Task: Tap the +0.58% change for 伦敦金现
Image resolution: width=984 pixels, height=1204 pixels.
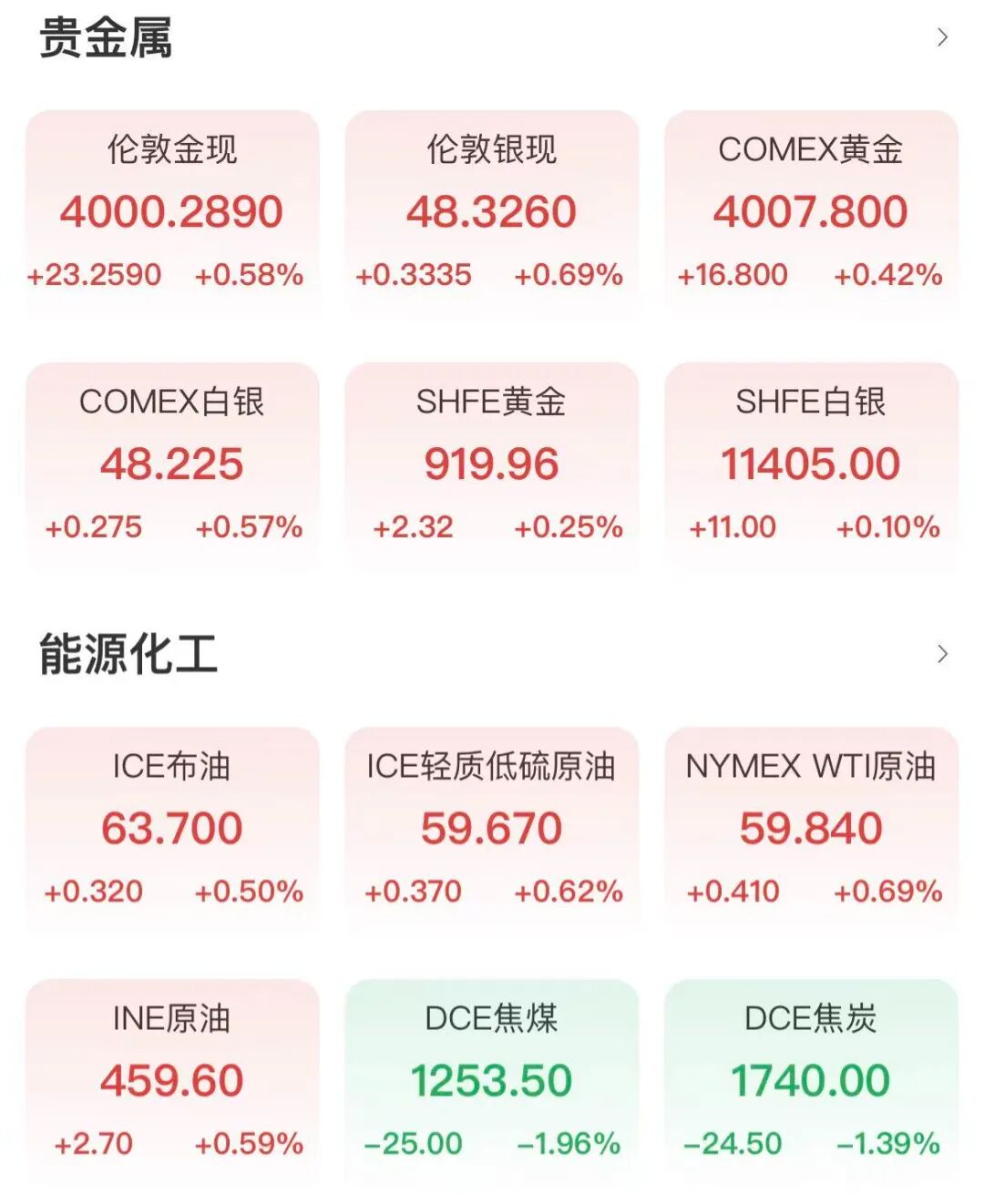Action: click(x=250, y=272)
